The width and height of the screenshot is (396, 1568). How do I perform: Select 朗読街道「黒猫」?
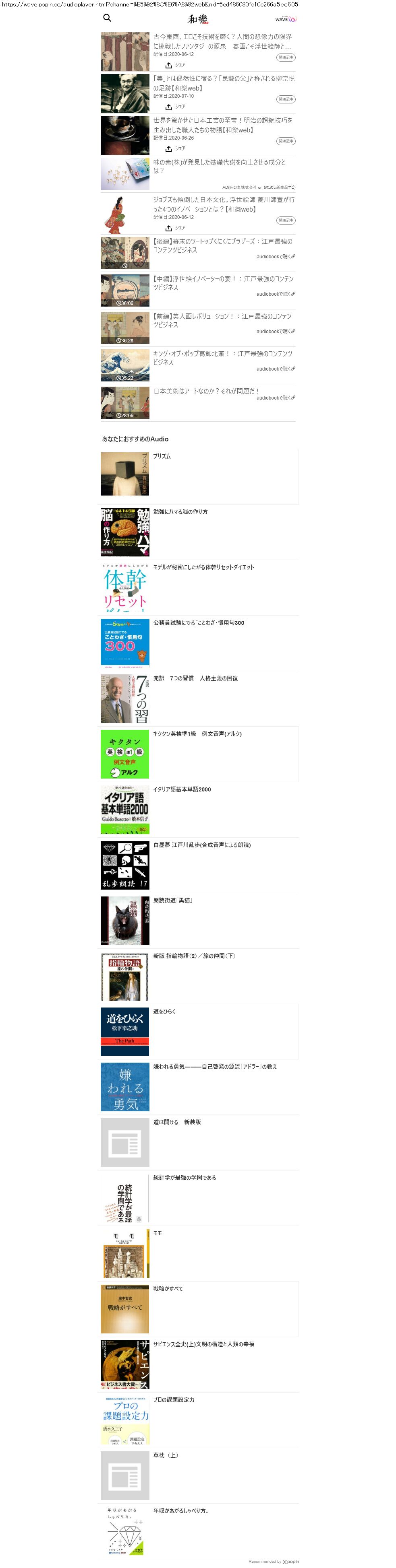pos(172,900)
